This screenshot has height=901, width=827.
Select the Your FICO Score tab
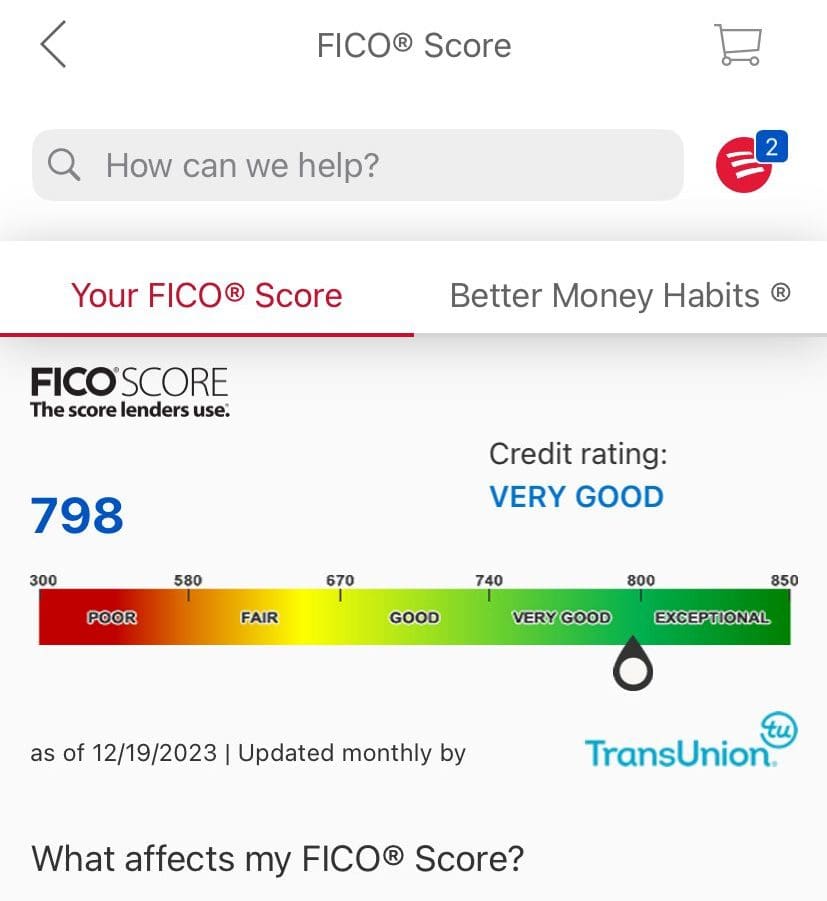[206, 295]
